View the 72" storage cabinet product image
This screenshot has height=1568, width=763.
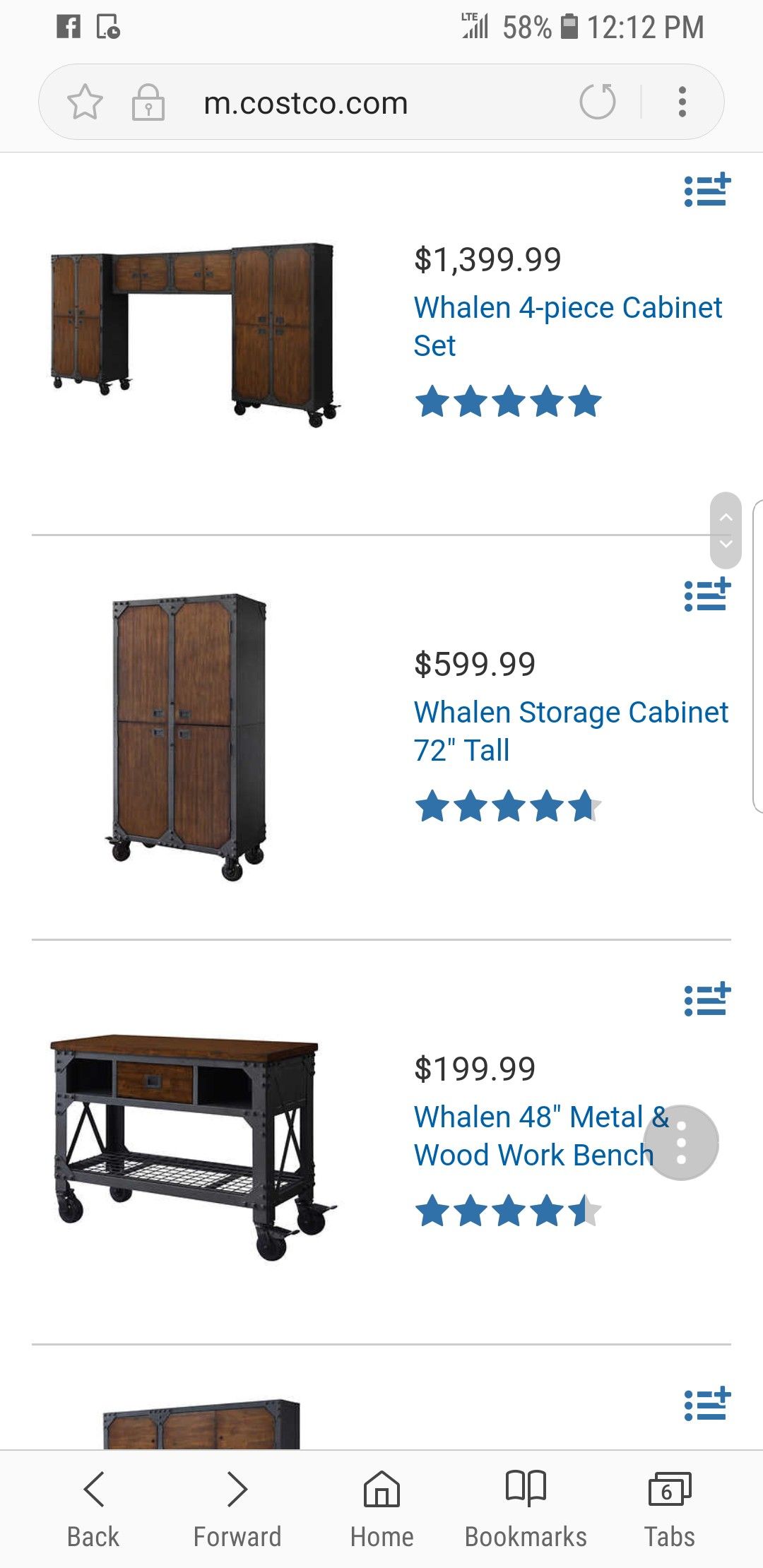tap(188, 737)
